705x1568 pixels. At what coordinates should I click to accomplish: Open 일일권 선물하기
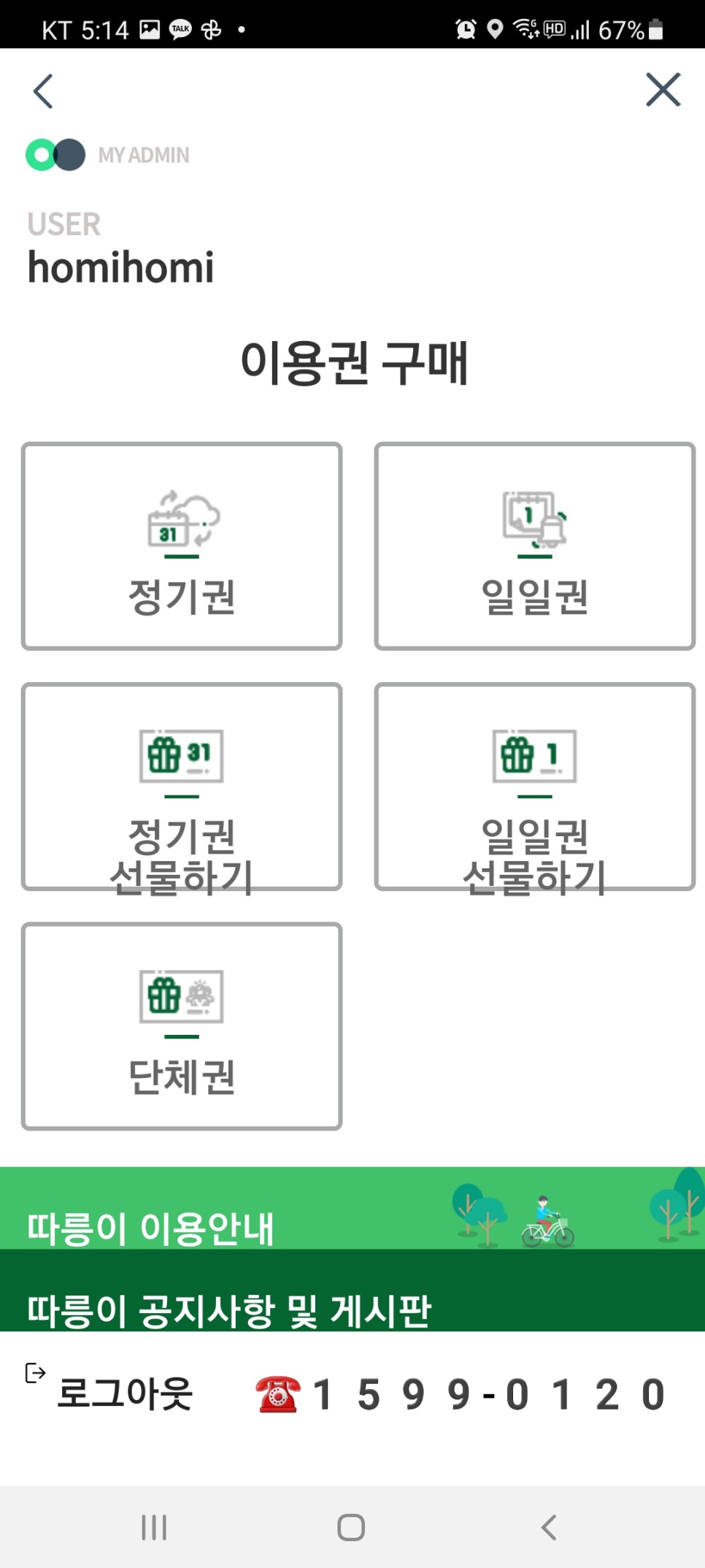(x=535, y=787)
